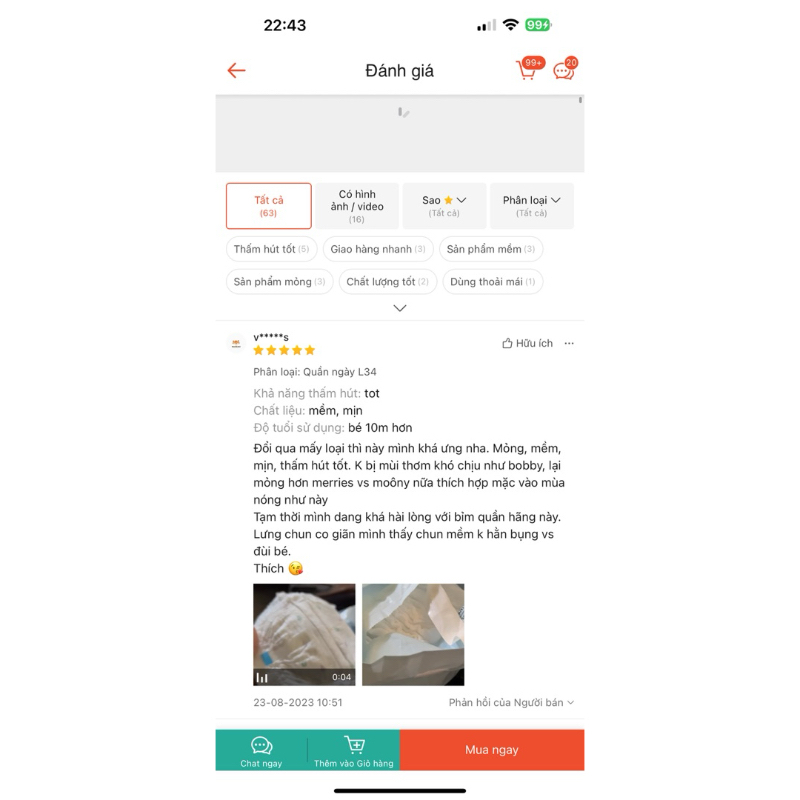Tap the Sản phẩm mềm chip
Viewport: 800px width, 800px height.
[491, 249]
